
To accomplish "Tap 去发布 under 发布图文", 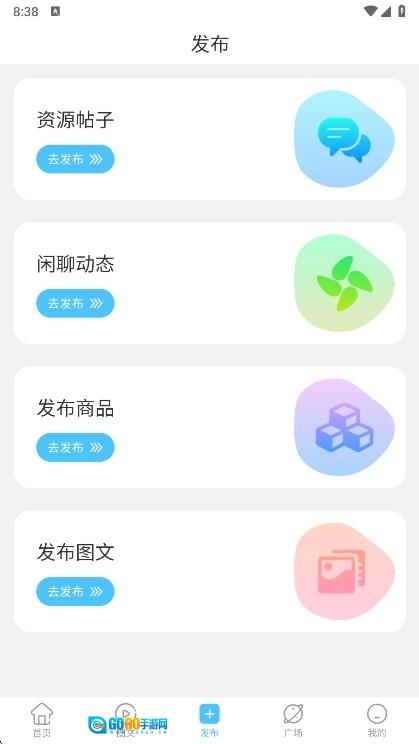I will click(75, 592).
